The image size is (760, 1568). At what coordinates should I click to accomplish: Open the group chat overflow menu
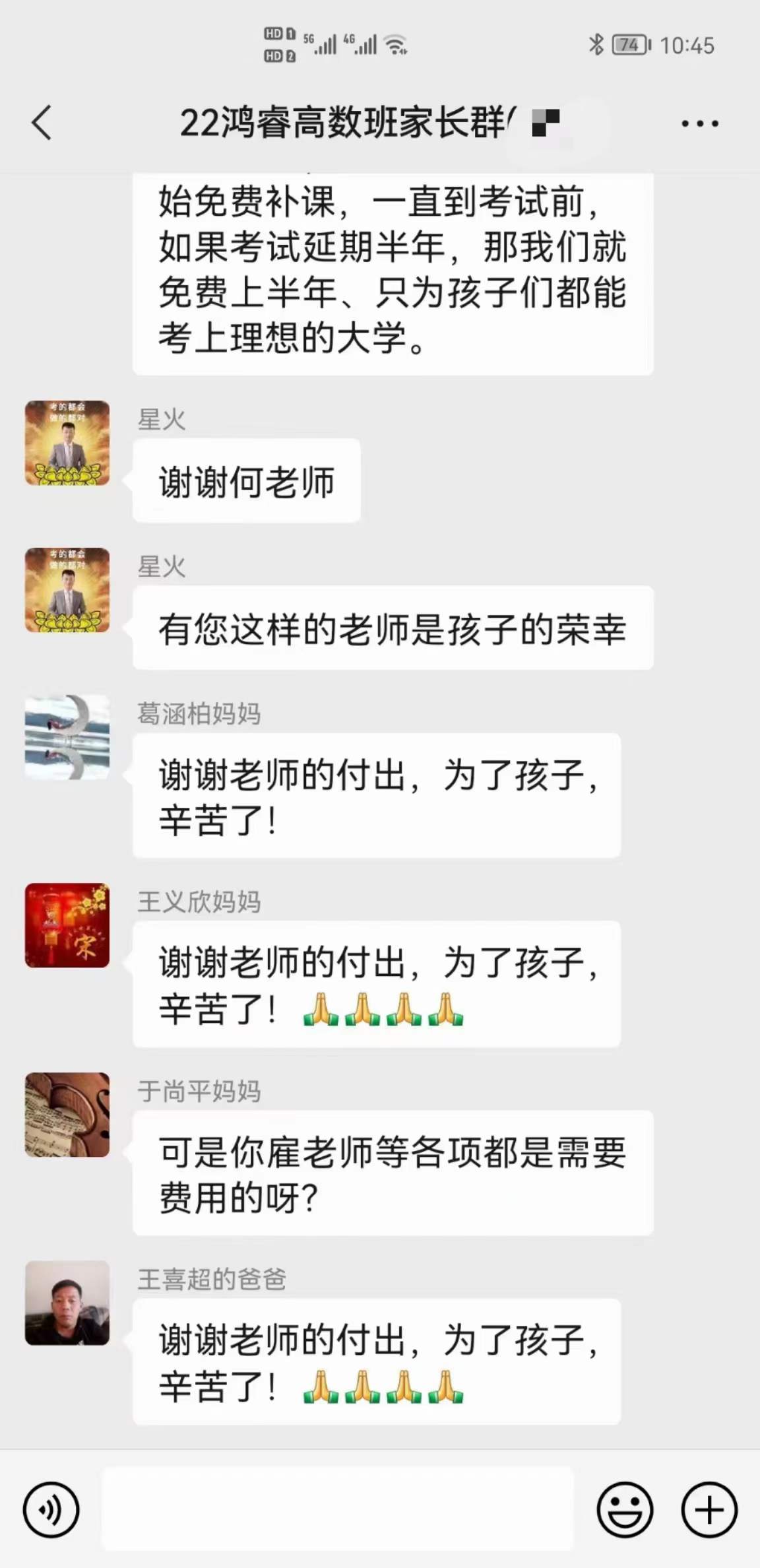[699, 123]
